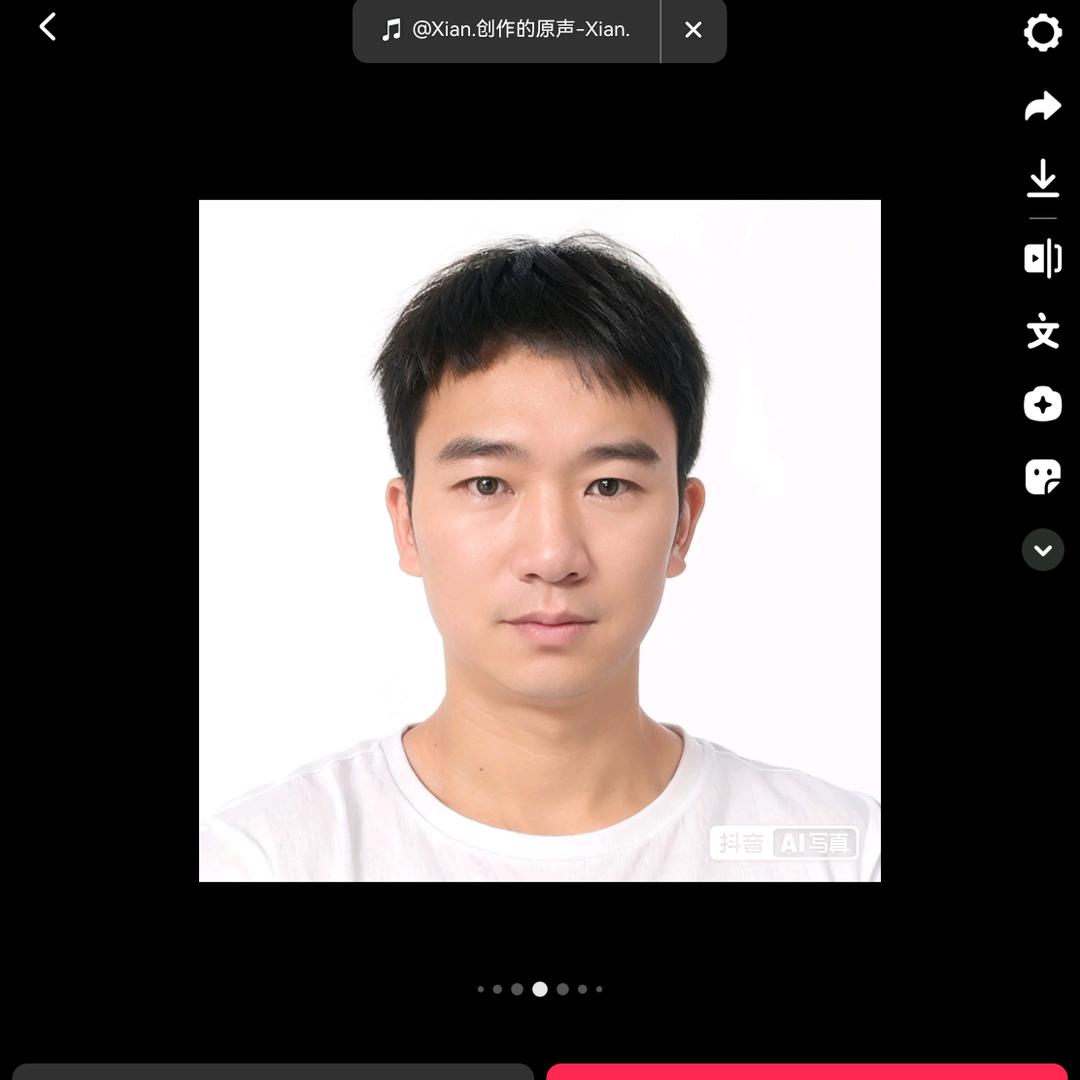Open the video clip edit tool
This screenshot has height=1080, width=1080.
[x=1042, y=258]
